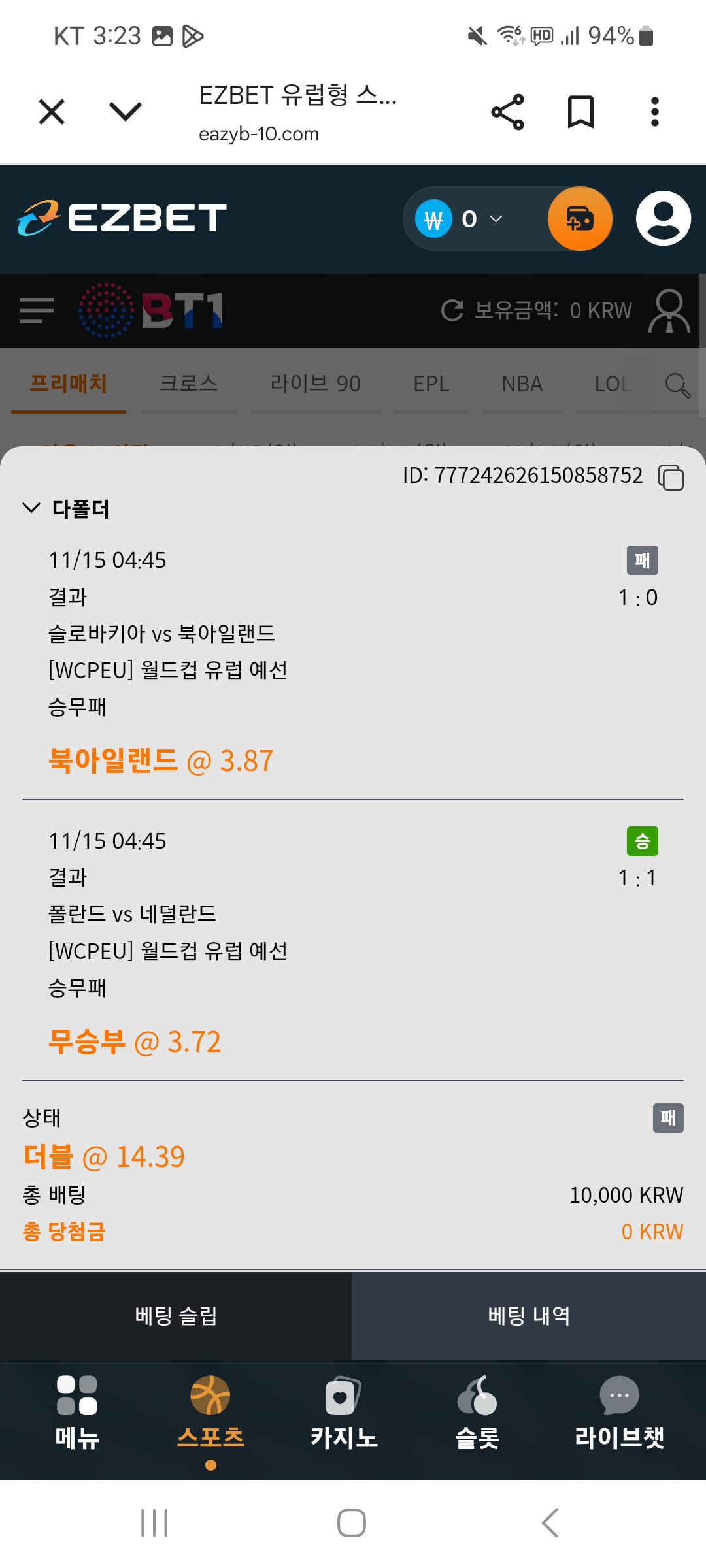
Task: Switch to the 베팅 슬립 tab
Action: click(176, 1315)
